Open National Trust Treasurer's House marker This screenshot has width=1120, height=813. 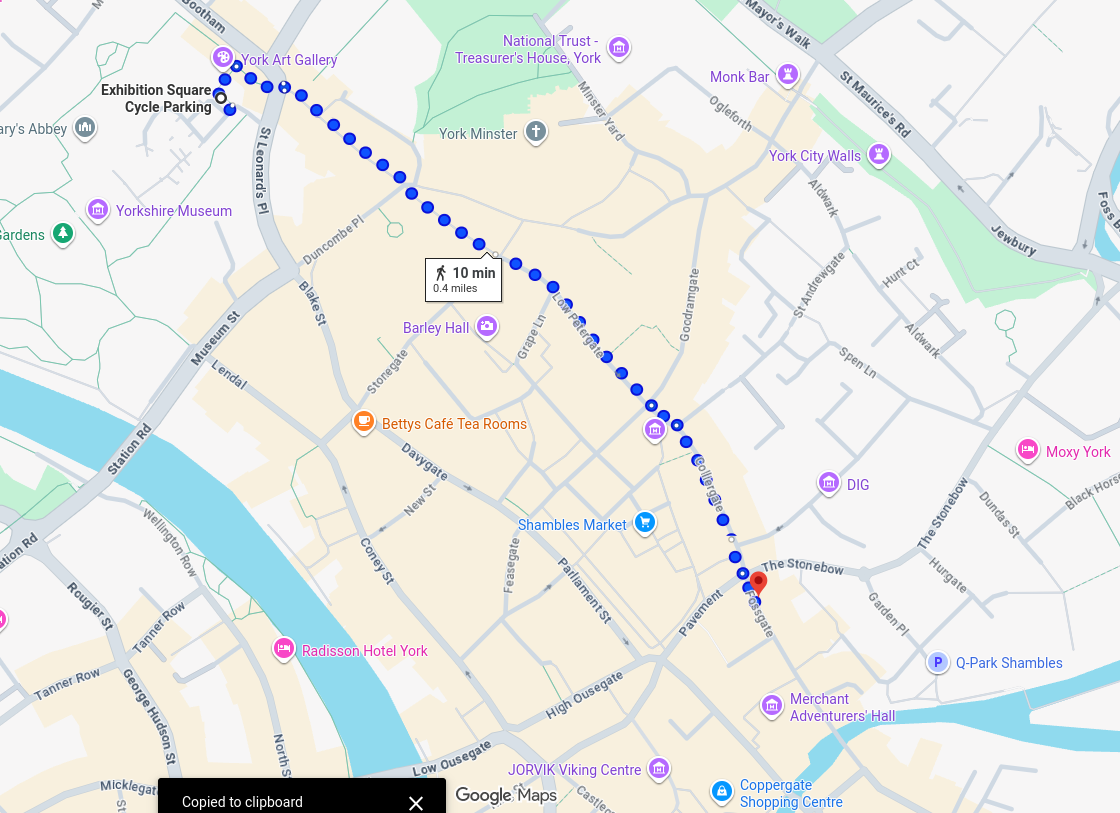point(619,48)
